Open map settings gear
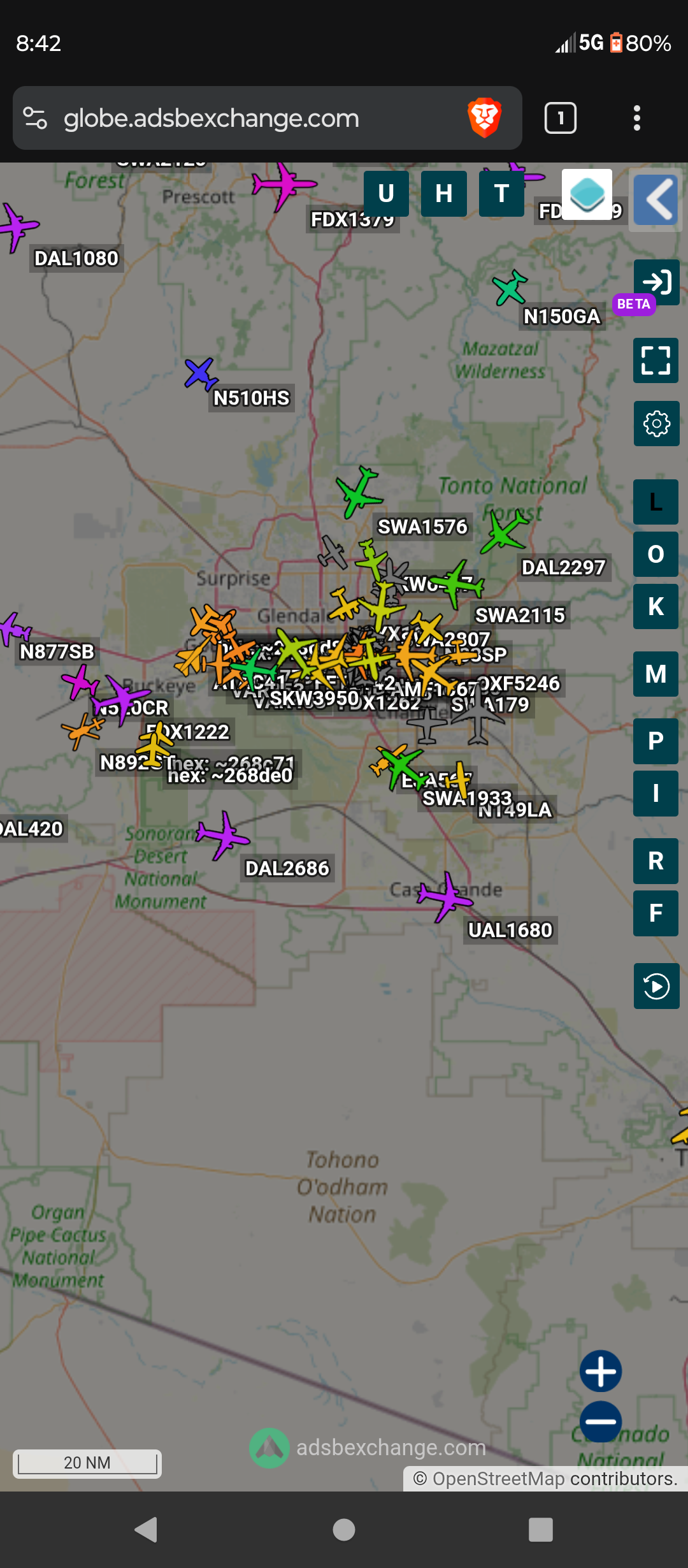This screenshot has width=688, height=1568. coord(657,423)
